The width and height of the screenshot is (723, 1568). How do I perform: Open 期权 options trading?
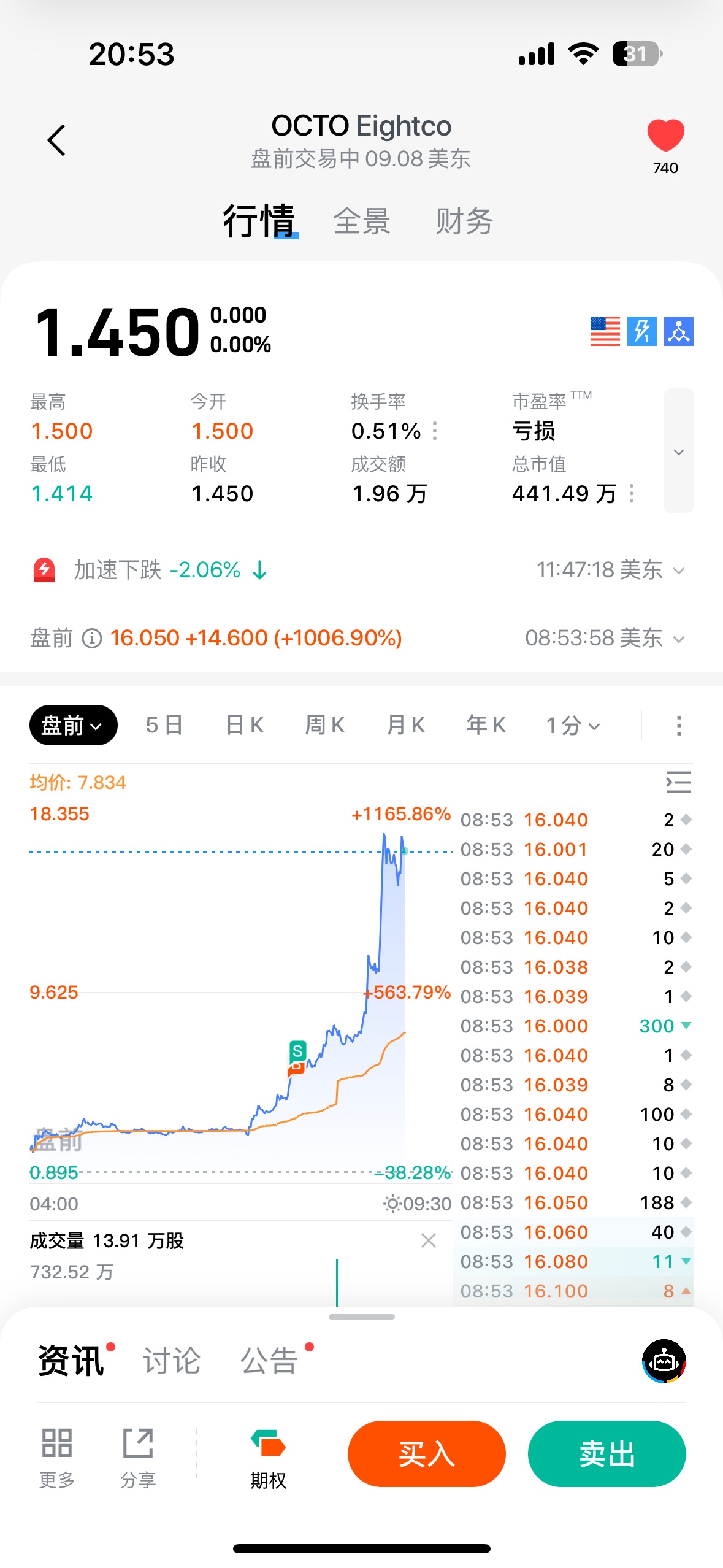(268, 1459)
